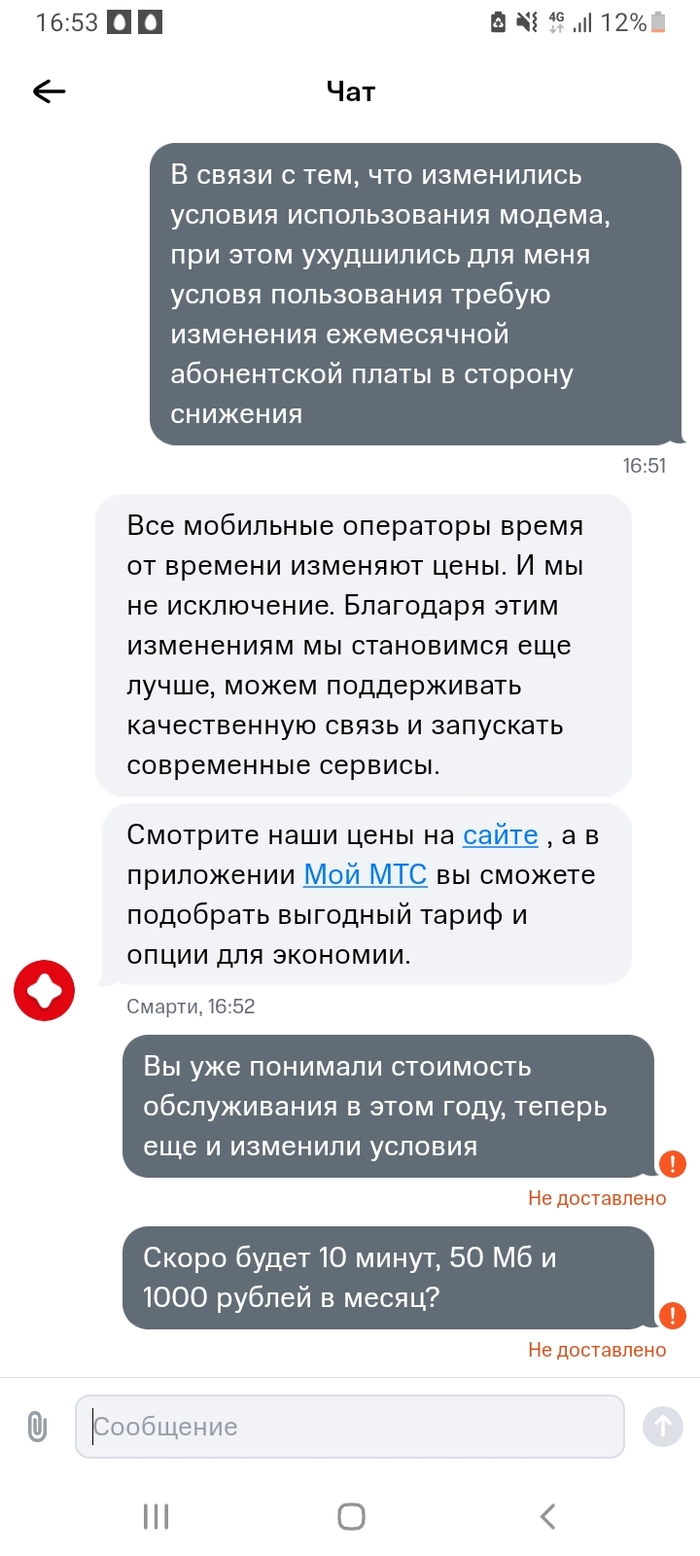This screenshot has width=700, height=1556.
Task: Tap error icon next to 'Скоро будет 10 минут' message
Action: [673, 1314]
